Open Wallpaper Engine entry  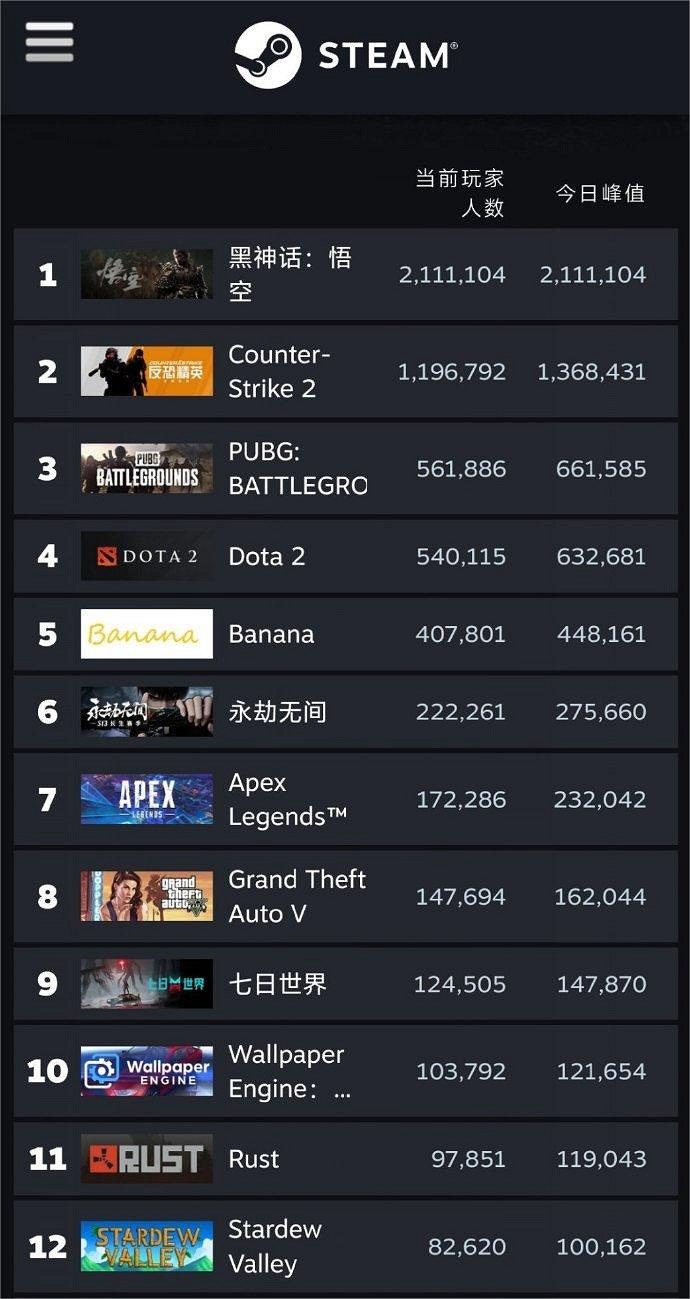(289, 1071)
